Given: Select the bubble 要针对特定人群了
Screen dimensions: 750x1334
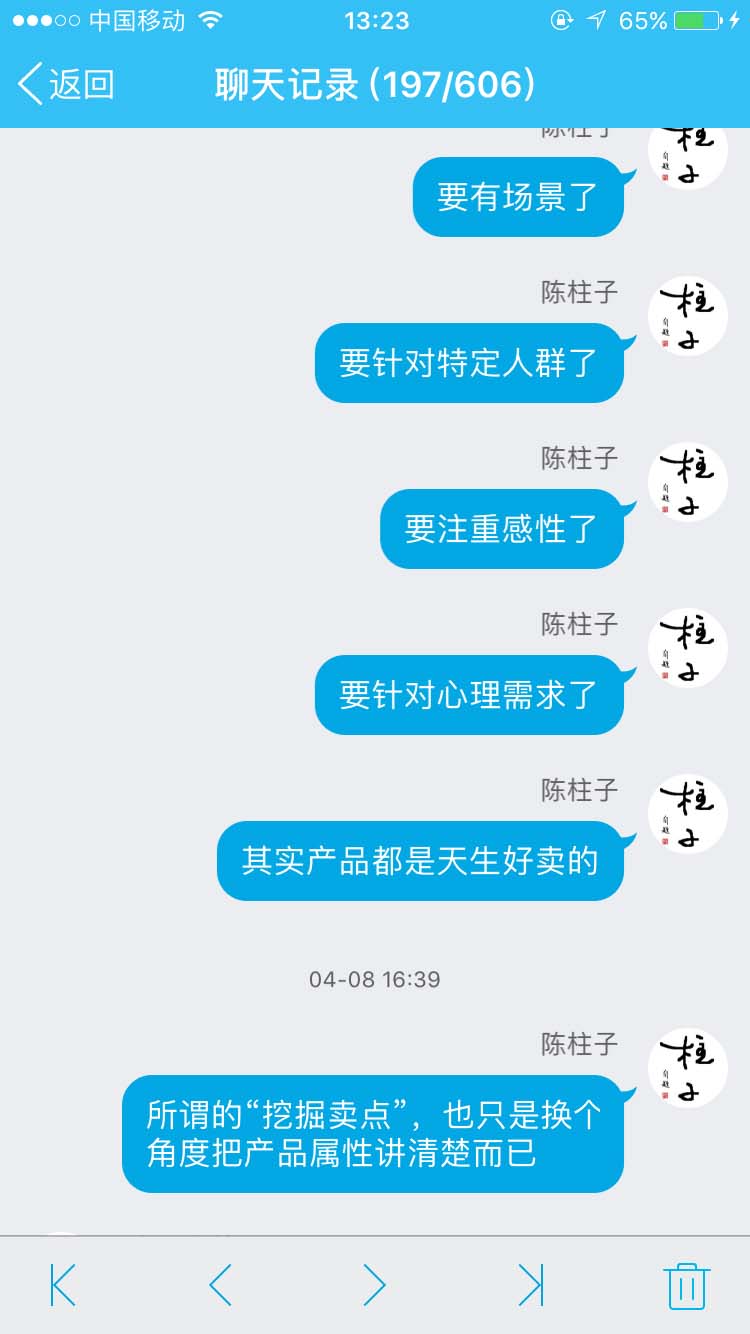Looking at the screenshot, I should 469,362.
